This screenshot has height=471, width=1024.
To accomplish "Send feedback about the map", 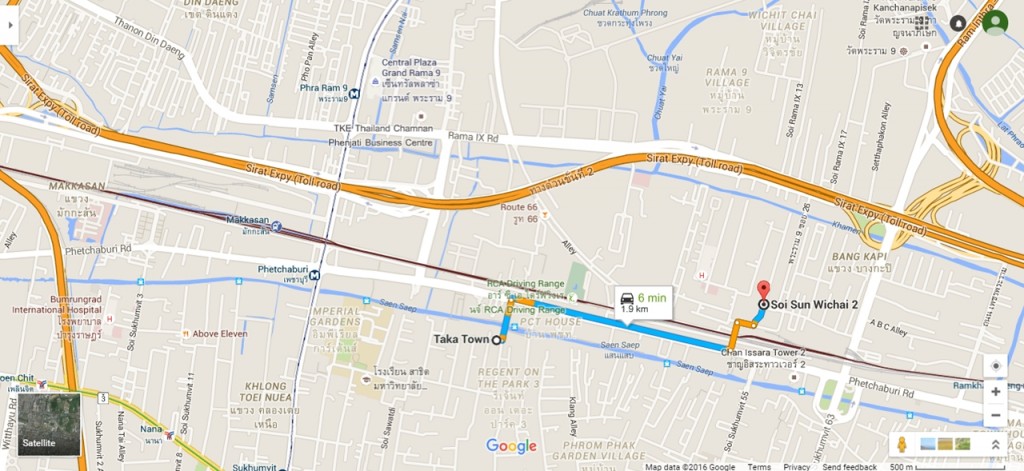I will point(849,466).
